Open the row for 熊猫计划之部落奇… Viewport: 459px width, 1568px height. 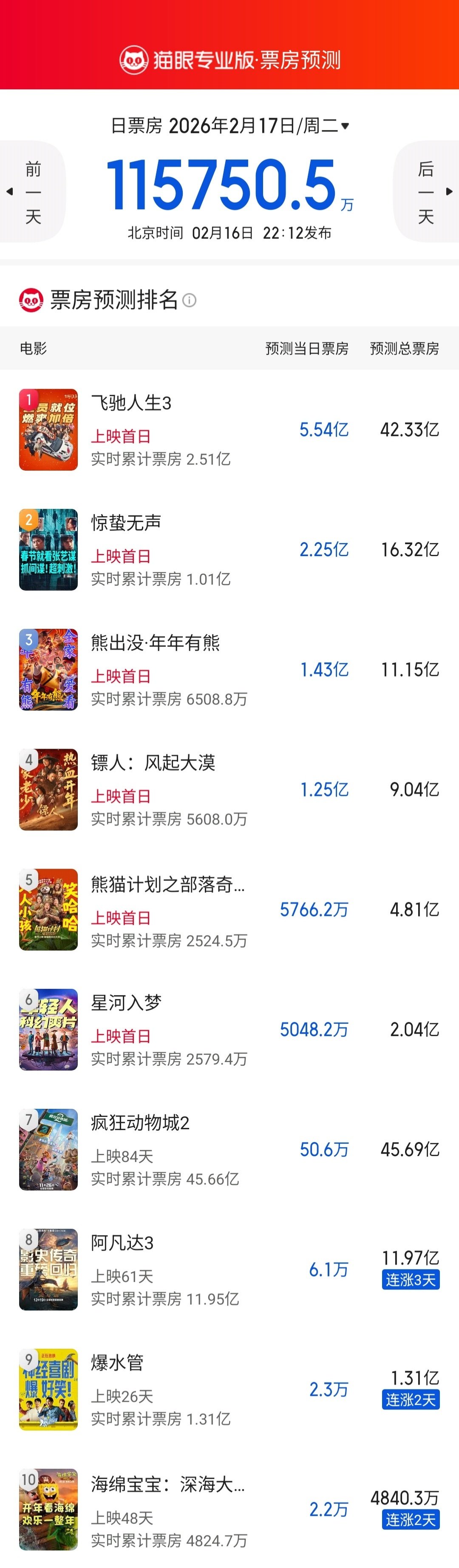(x=229, y=909)
